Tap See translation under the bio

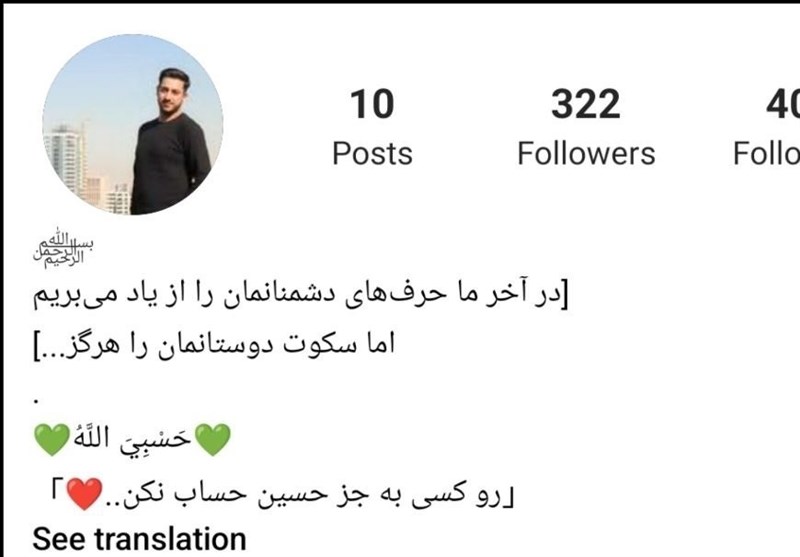click(140, 539)
